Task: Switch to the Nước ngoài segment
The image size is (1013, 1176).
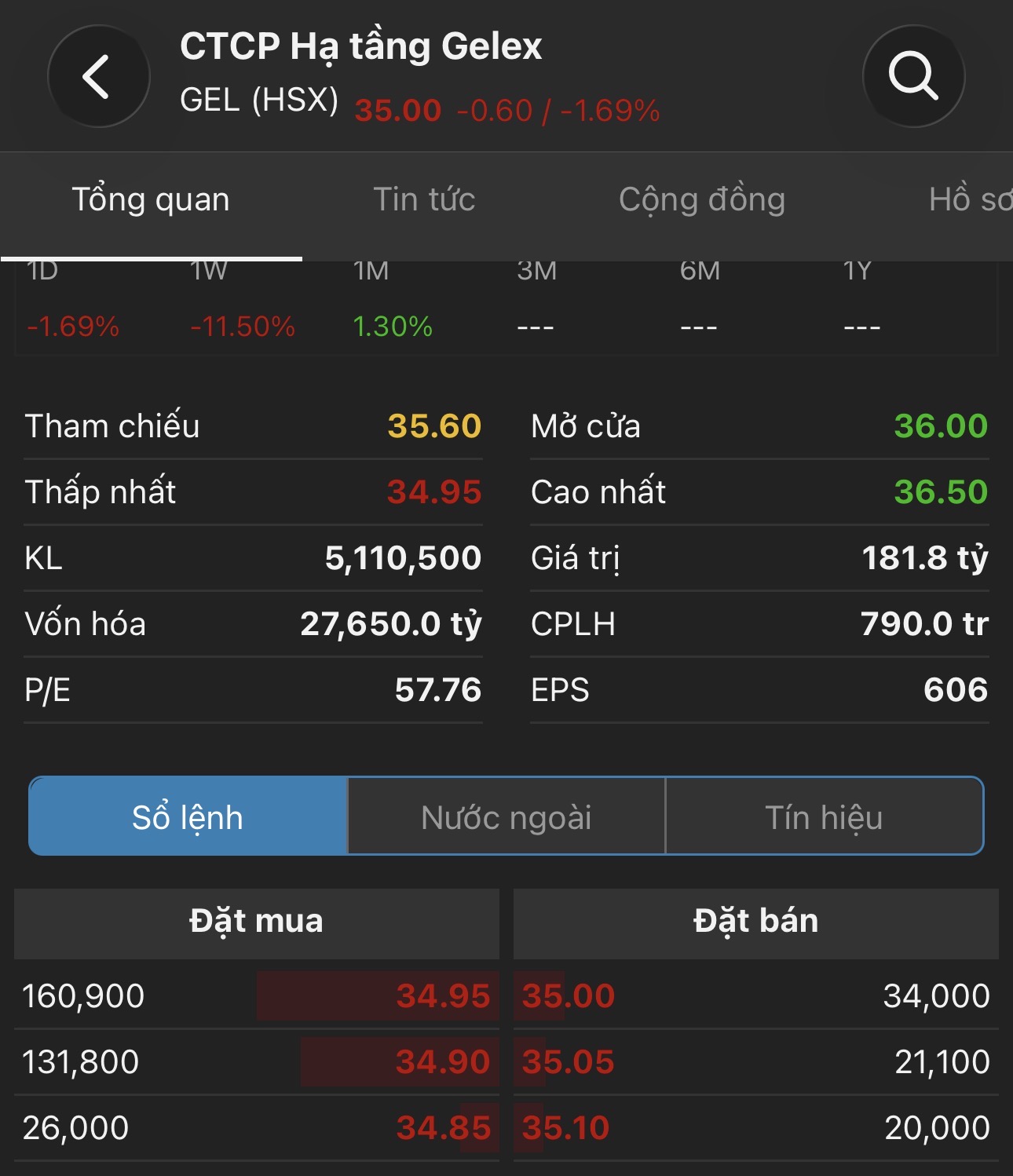Action: (x=506, y=816)
